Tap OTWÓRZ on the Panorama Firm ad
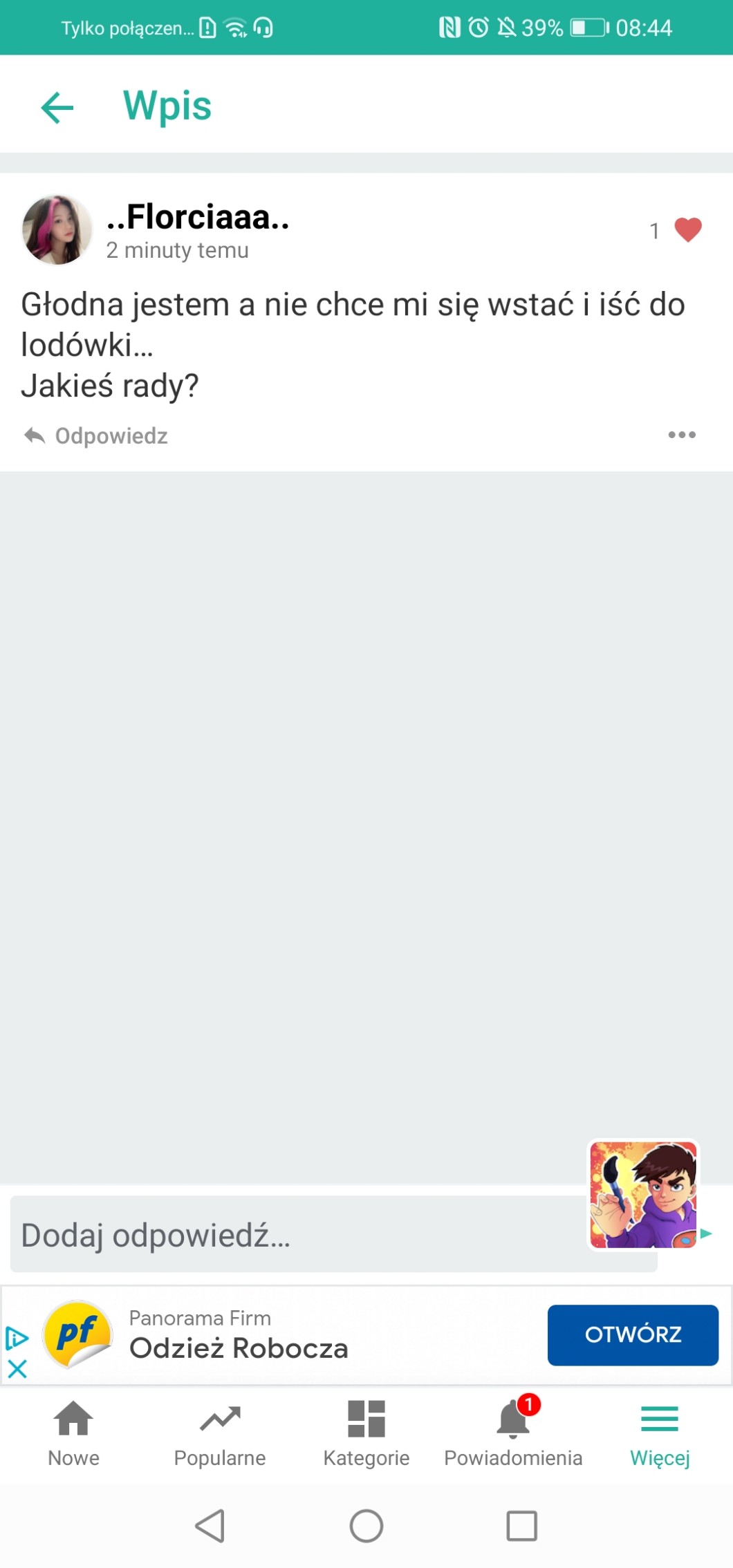Image resolution: width=733 pixels, height=1568 pixels. (x=632, y=1334)
